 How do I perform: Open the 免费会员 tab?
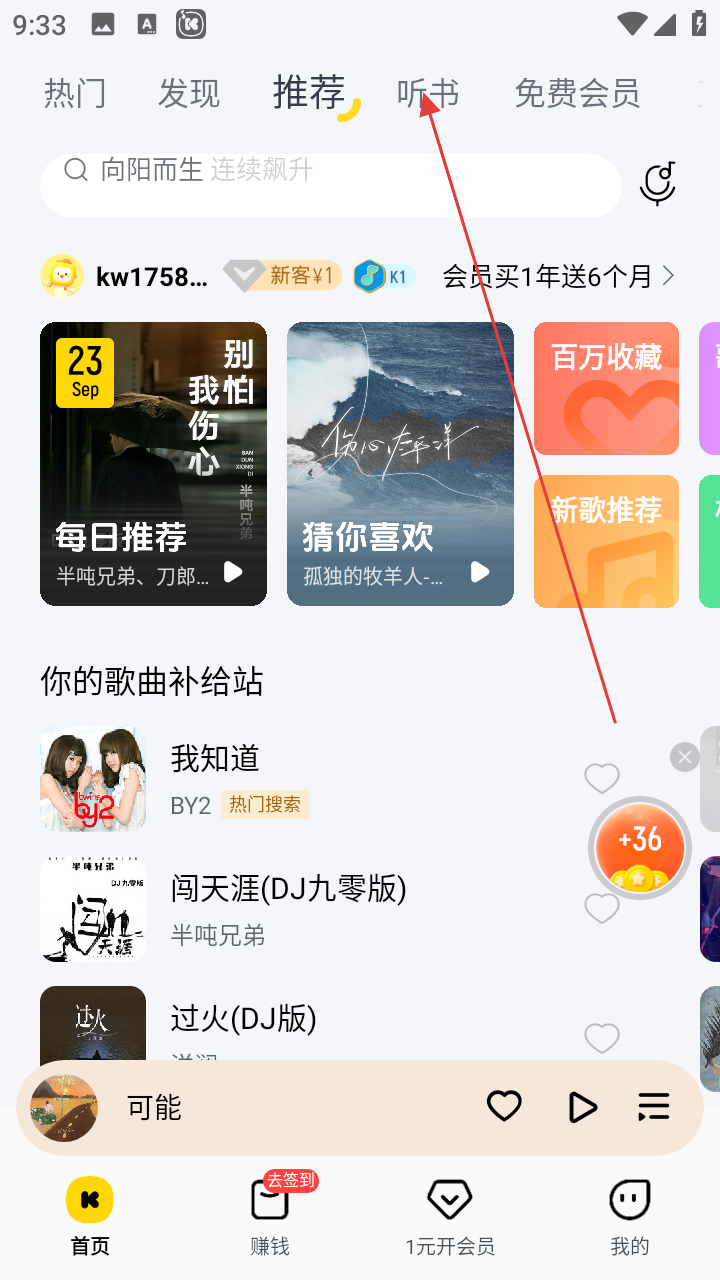[x=576, y=93]
